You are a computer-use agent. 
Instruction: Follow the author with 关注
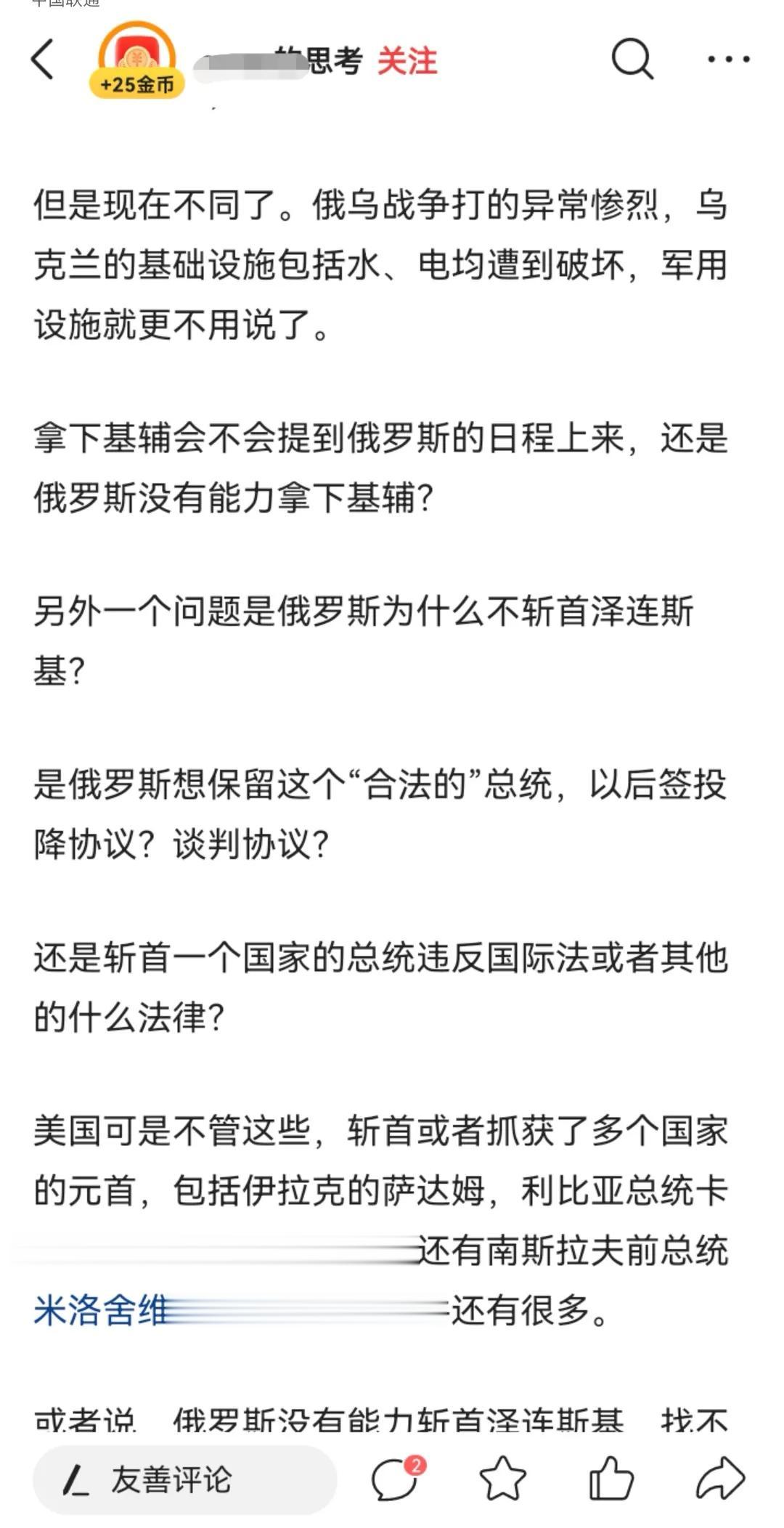[407, 61]
